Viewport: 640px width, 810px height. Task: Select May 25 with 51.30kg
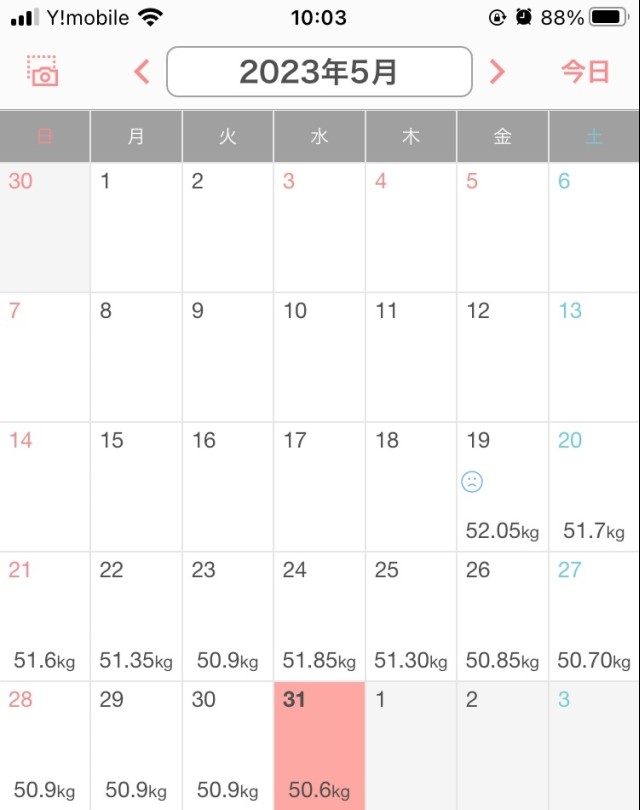coord(411,616)
